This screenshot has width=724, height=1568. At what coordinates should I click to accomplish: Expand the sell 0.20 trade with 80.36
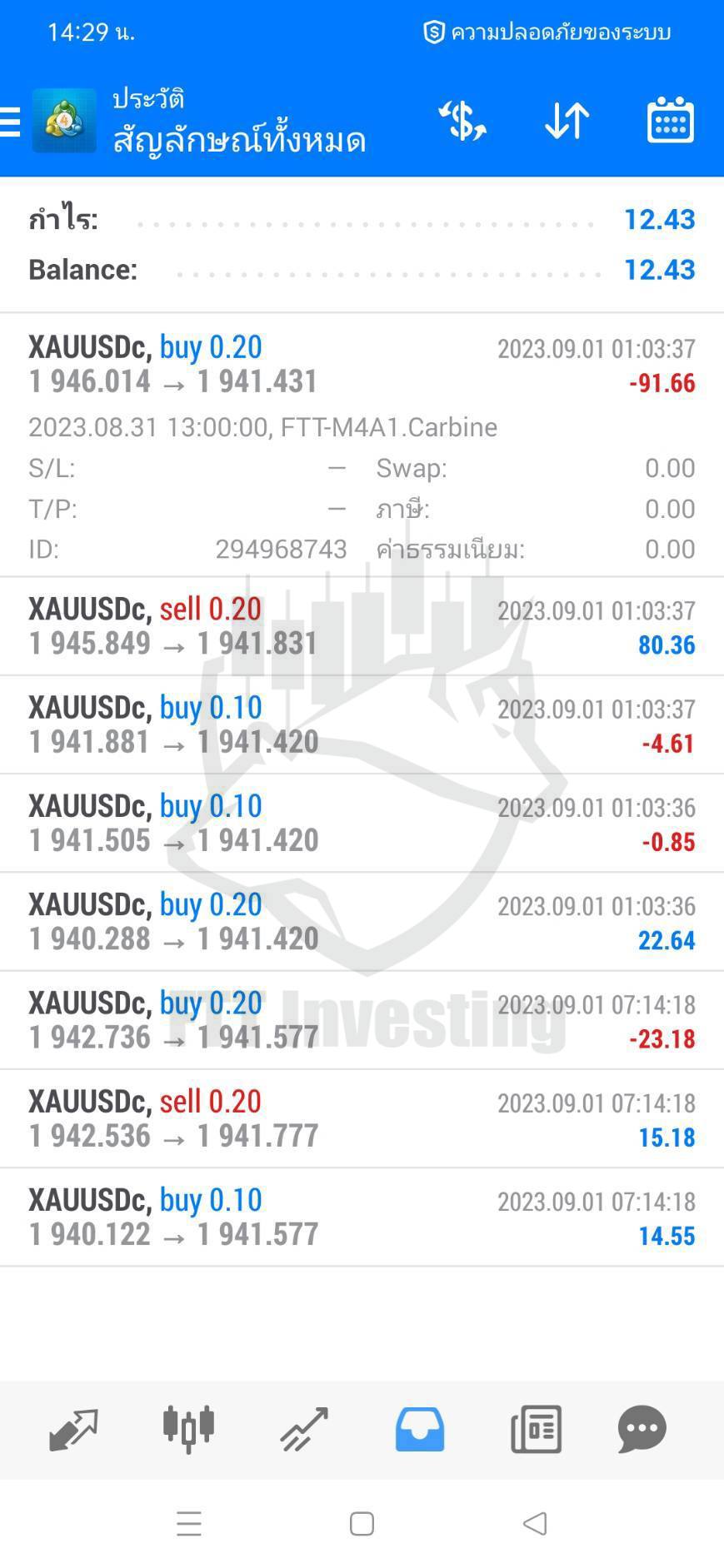pyautogui.click(x=362, y=626)
